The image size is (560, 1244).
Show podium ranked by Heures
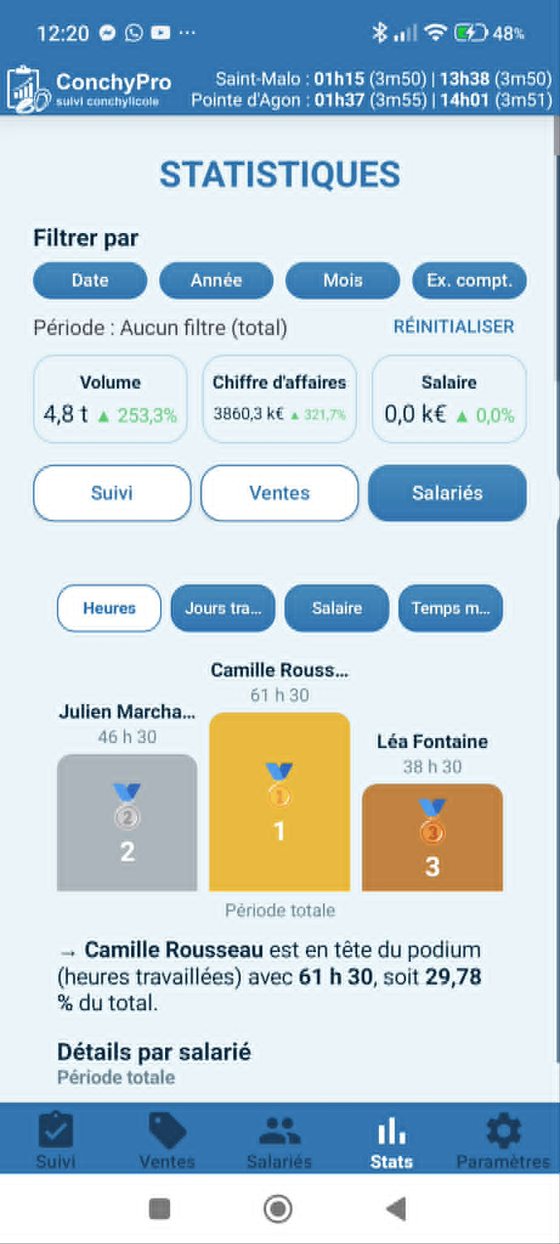pyautogui.click(x=109, y=608)
